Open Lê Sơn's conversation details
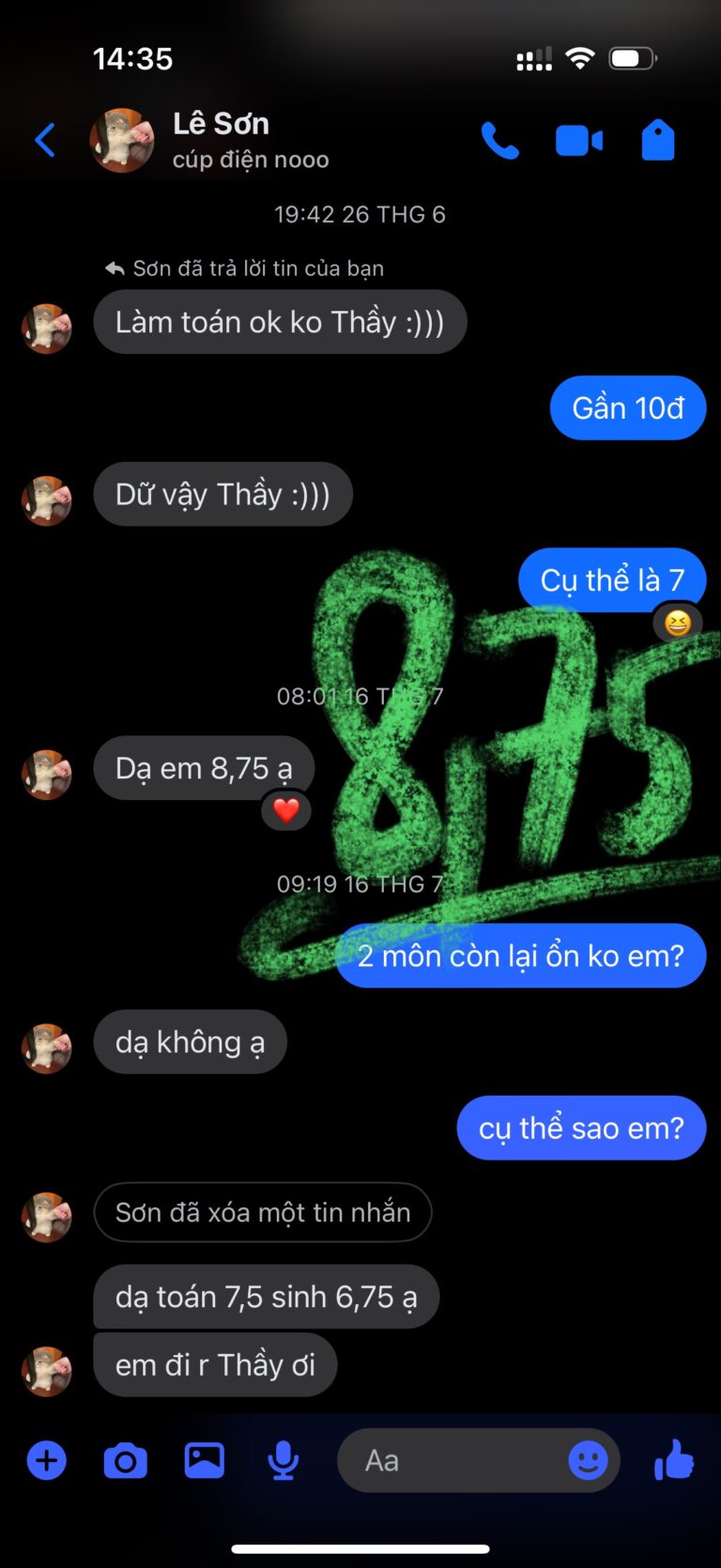This screenshot has height=1568, width=721. pos(221,139)
